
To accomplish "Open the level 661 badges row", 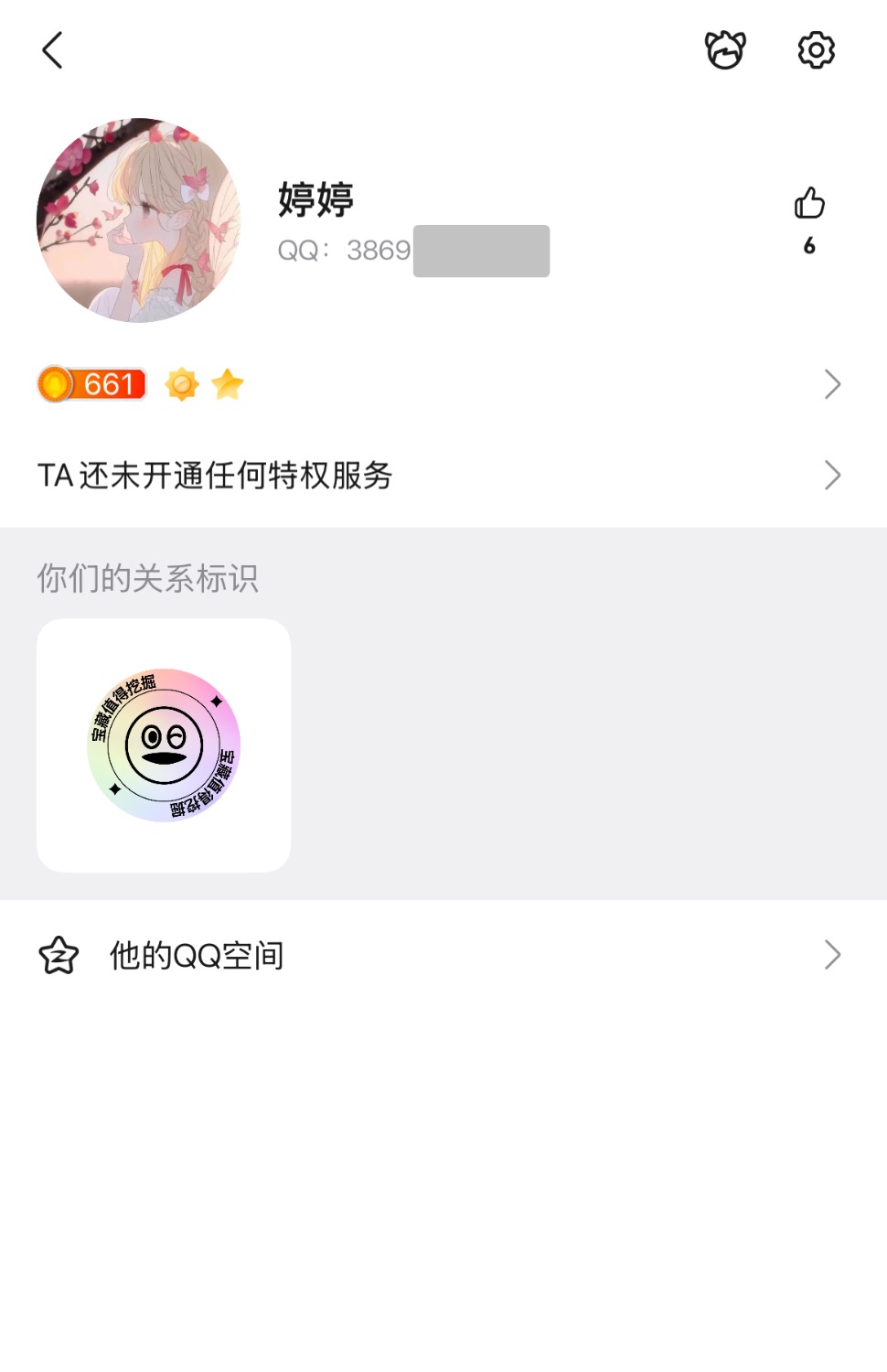I will (439, 384).
